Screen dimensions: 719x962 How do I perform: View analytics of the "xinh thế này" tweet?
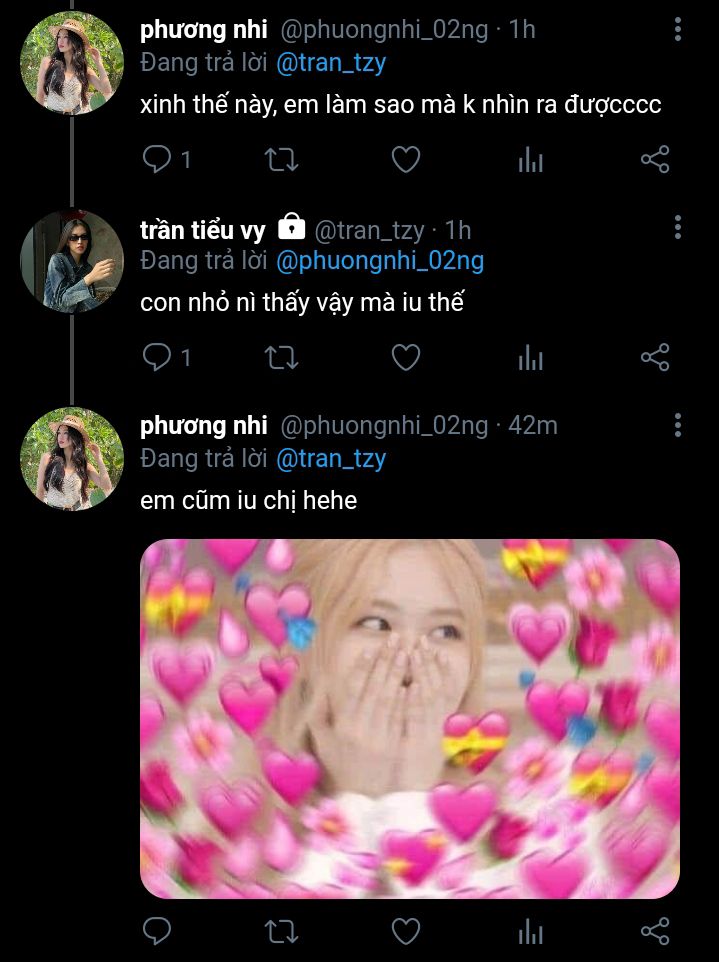click(x=530, y=159)
